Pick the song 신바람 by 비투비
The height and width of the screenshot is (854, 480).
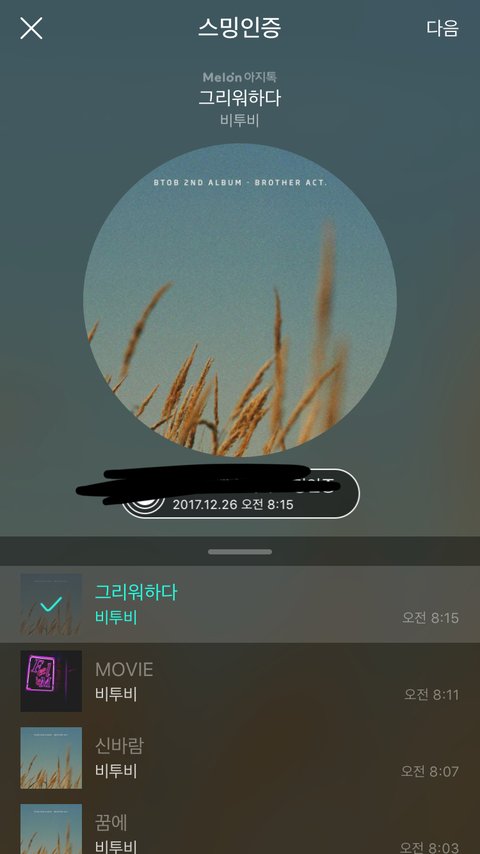pos(240,758)
